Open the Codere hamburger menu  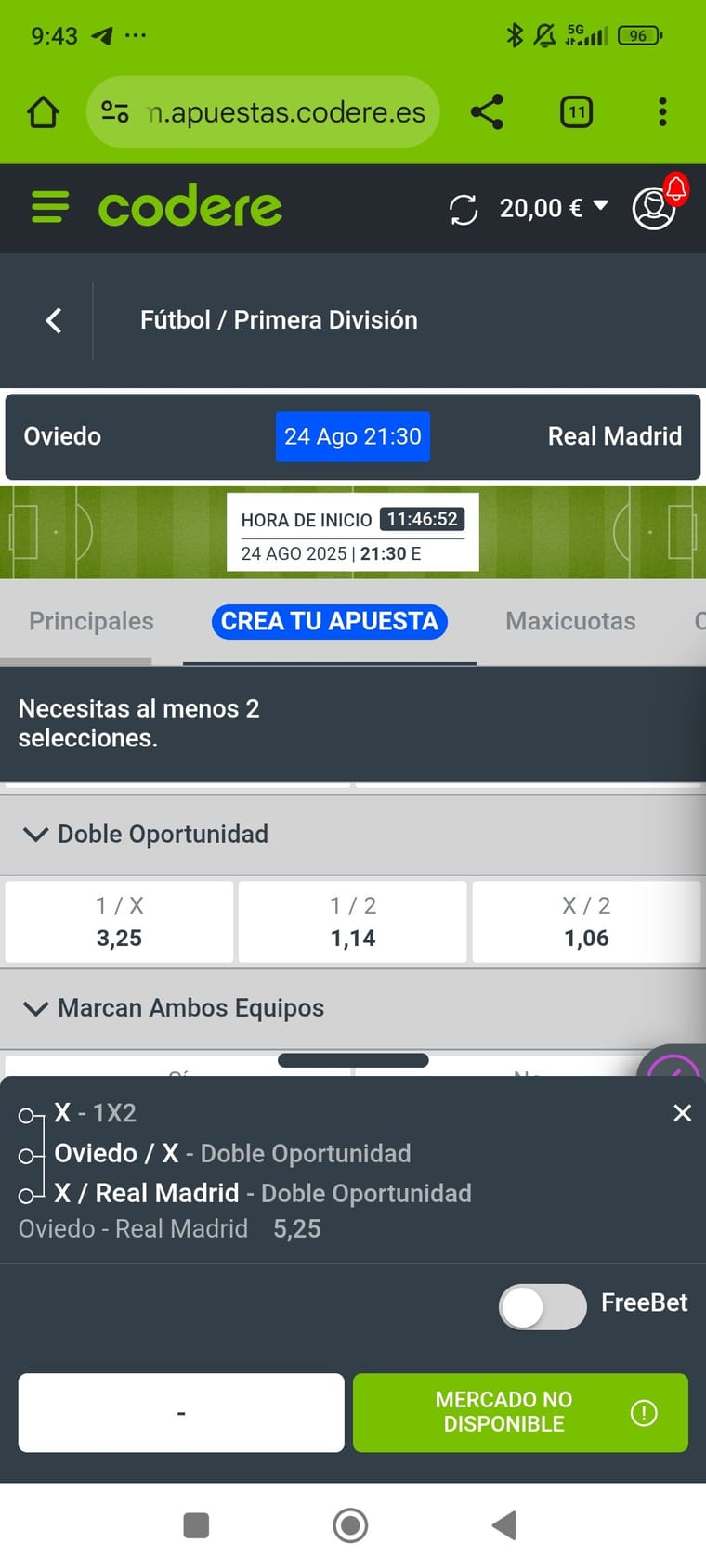(x=50, y=206)
